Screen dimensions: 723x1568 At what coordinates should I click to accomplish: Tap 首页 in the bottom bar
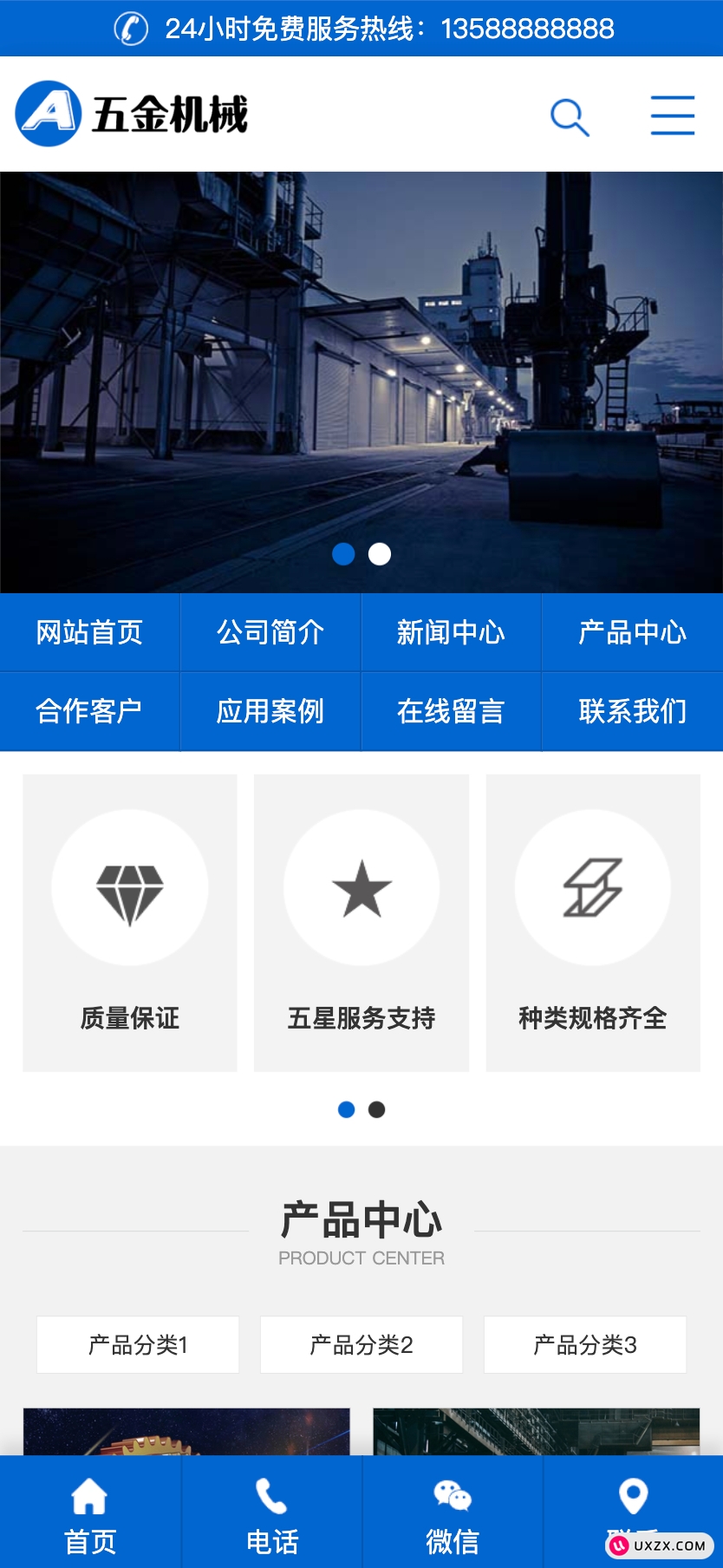[x=90, y=1513]
